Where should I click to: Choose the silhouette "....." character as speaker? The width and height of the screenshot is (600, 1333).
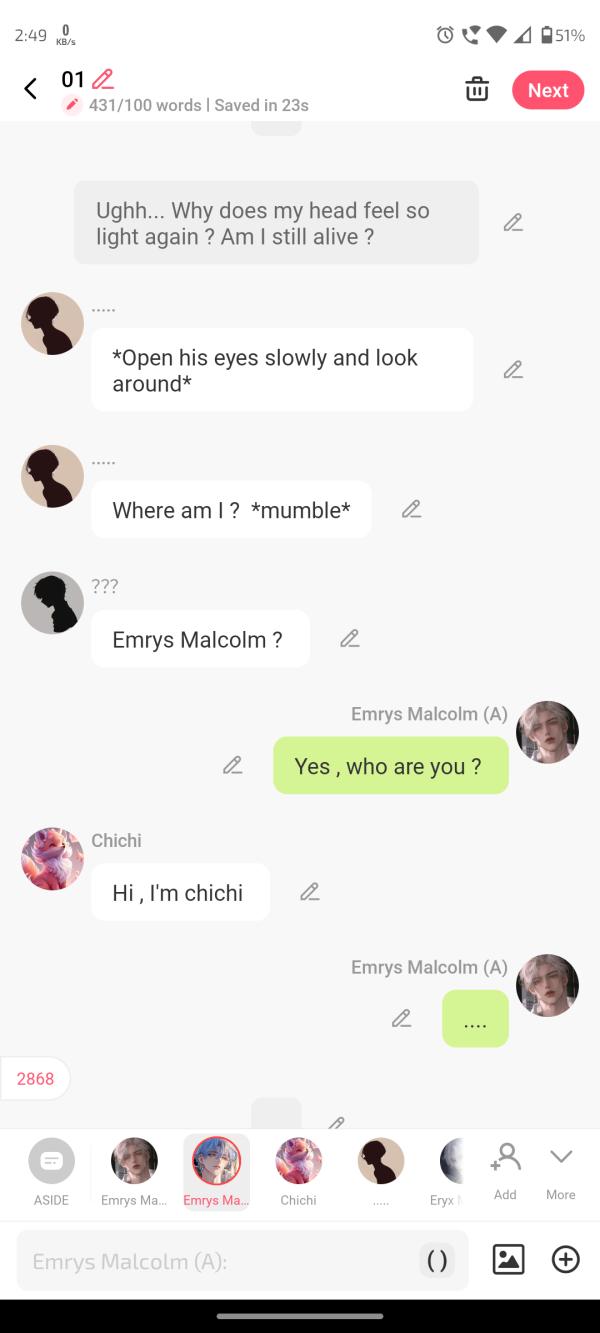coord(381,1171)
